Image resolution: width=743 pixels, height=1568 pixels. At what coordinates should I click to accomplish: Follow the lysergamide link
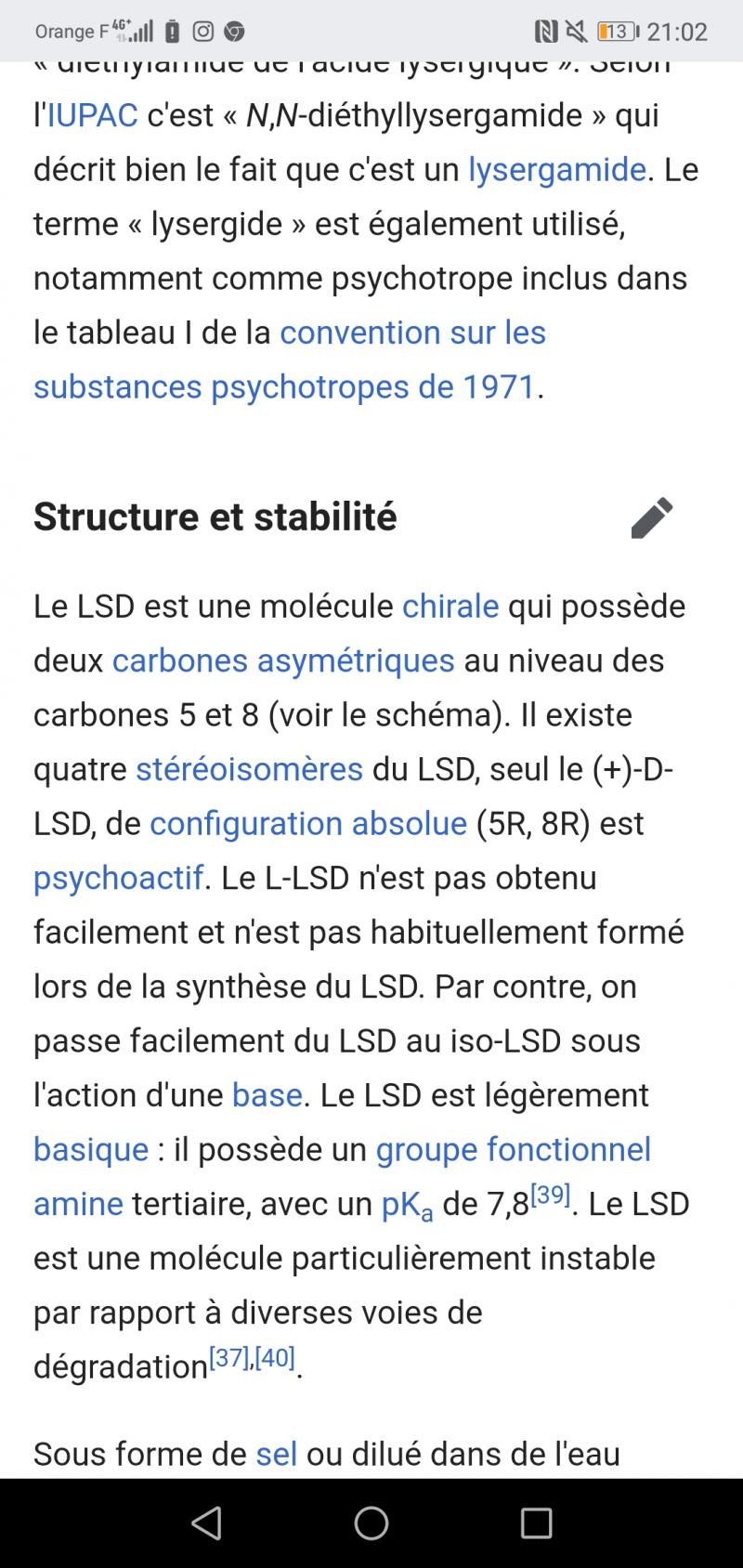556,169
